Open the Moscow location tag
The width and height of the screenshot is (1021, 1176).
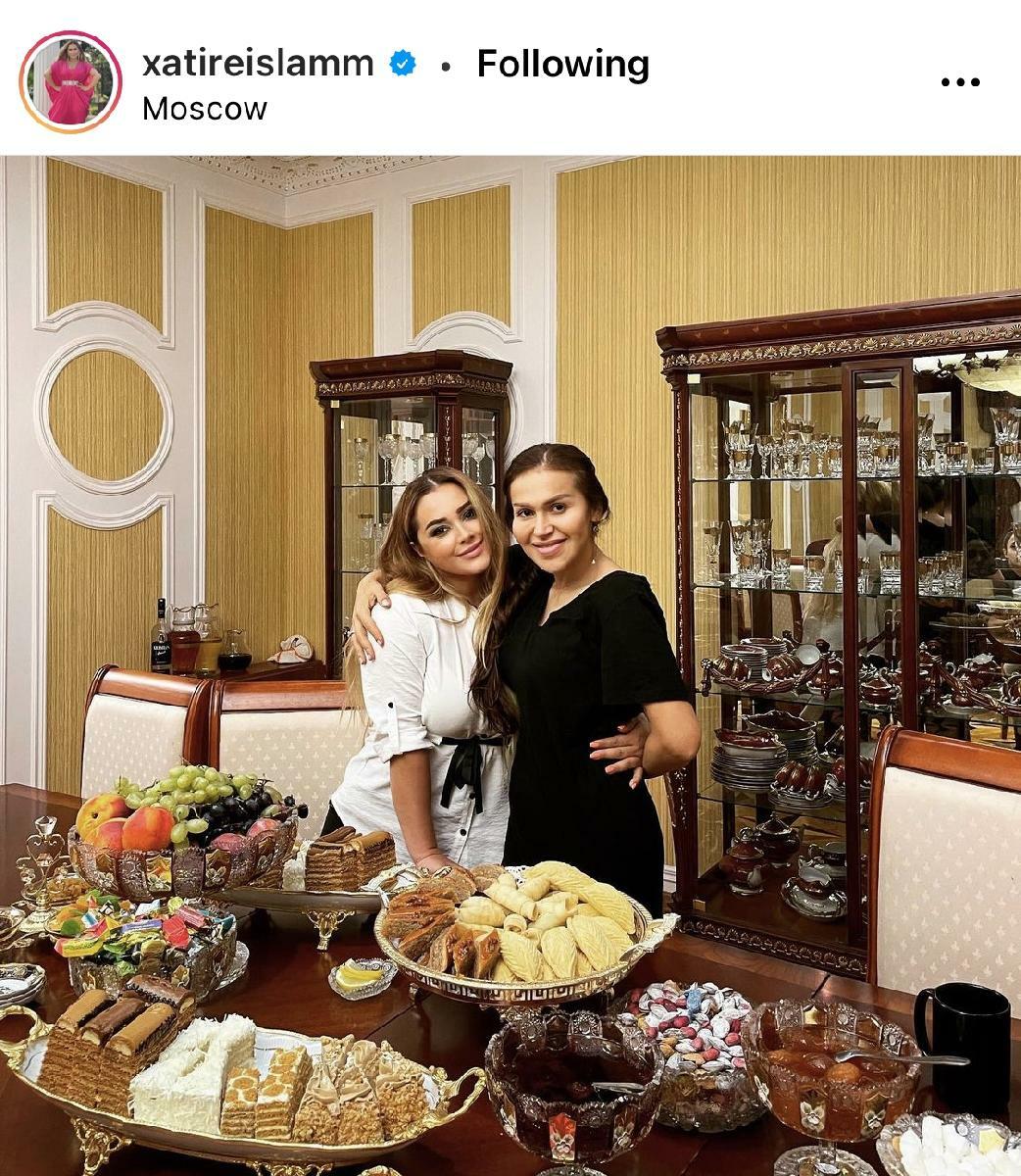coord(204,108)
